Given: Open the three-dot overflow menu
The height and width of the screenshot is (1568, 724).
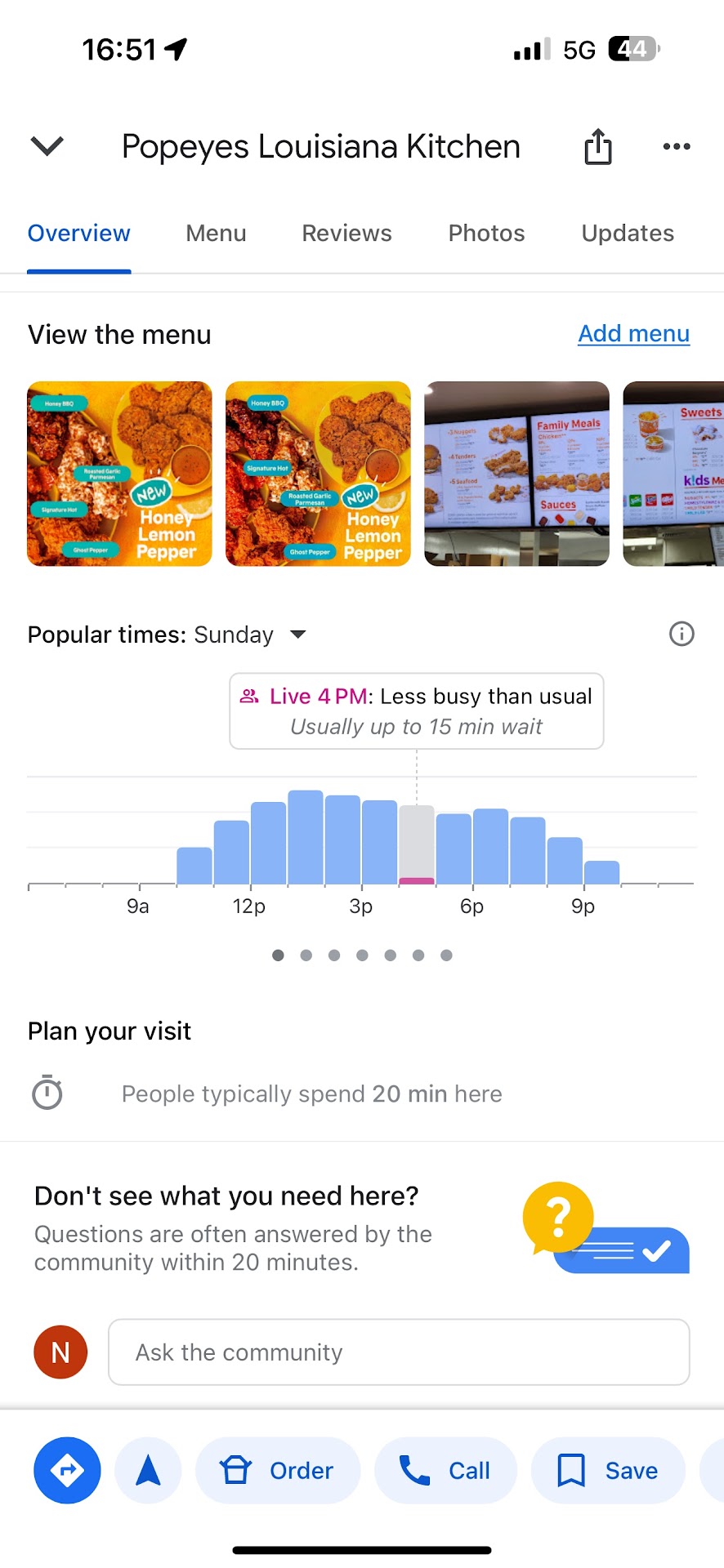Looking at the screenshot, I should (677, 147).
